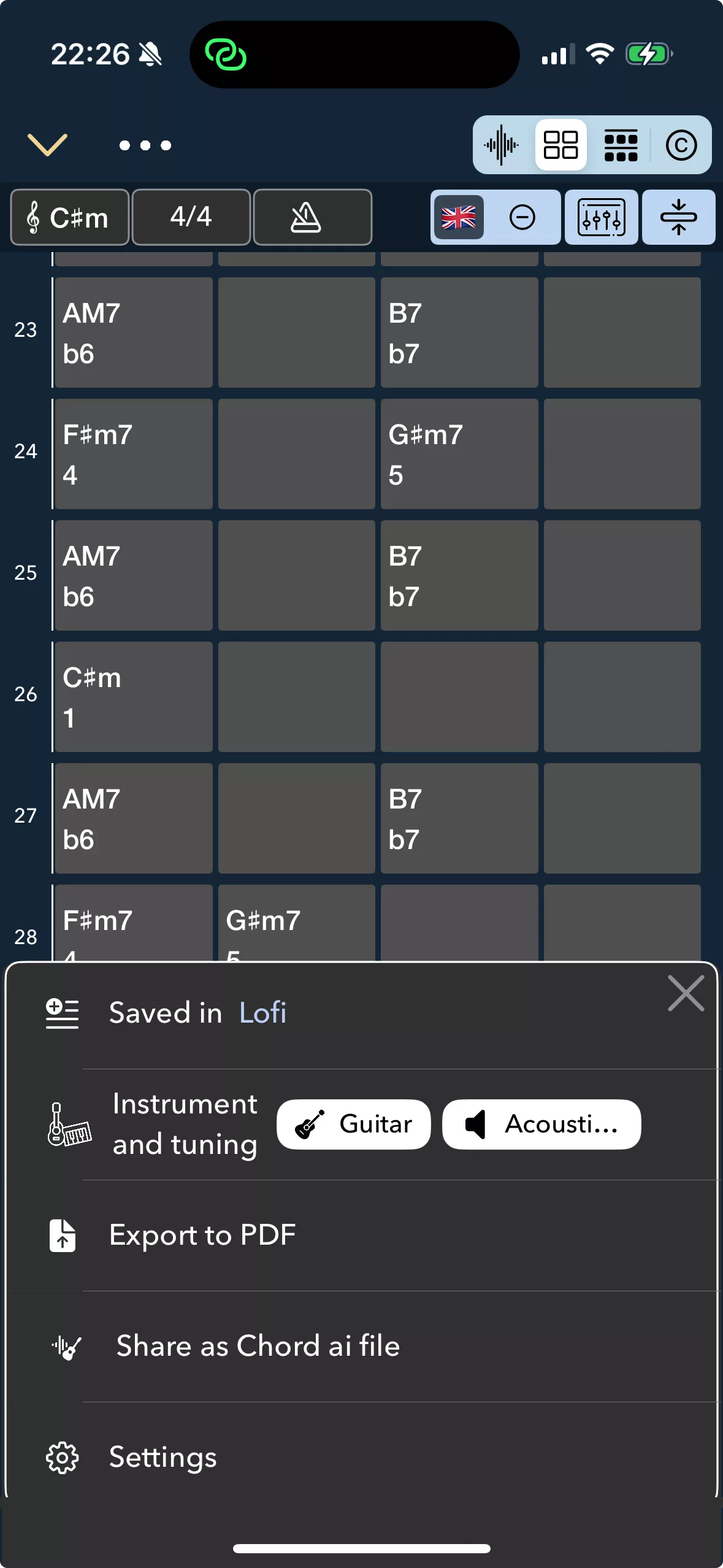Tap the circled minus option
Screen dimensions: 723x1568
click(x=522, y=217)
